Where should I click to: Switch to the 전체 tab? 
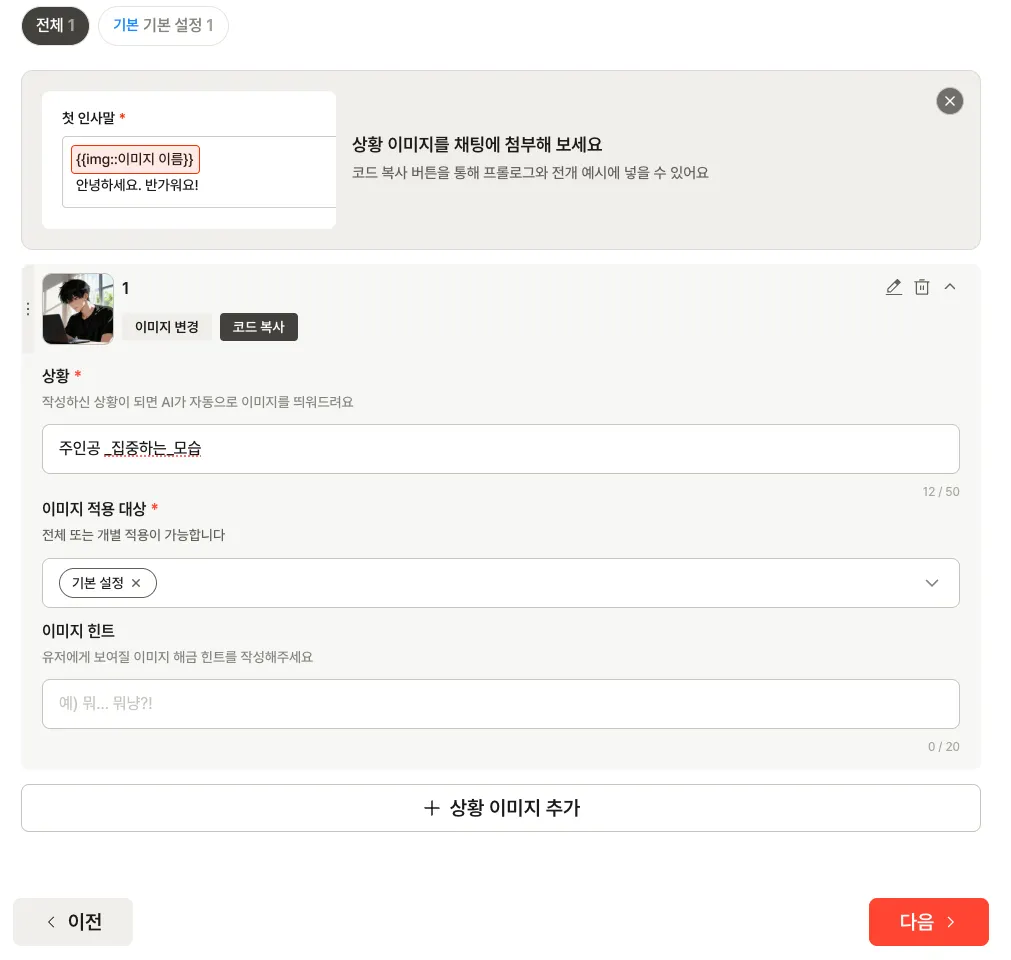click(x=55, y=26)
